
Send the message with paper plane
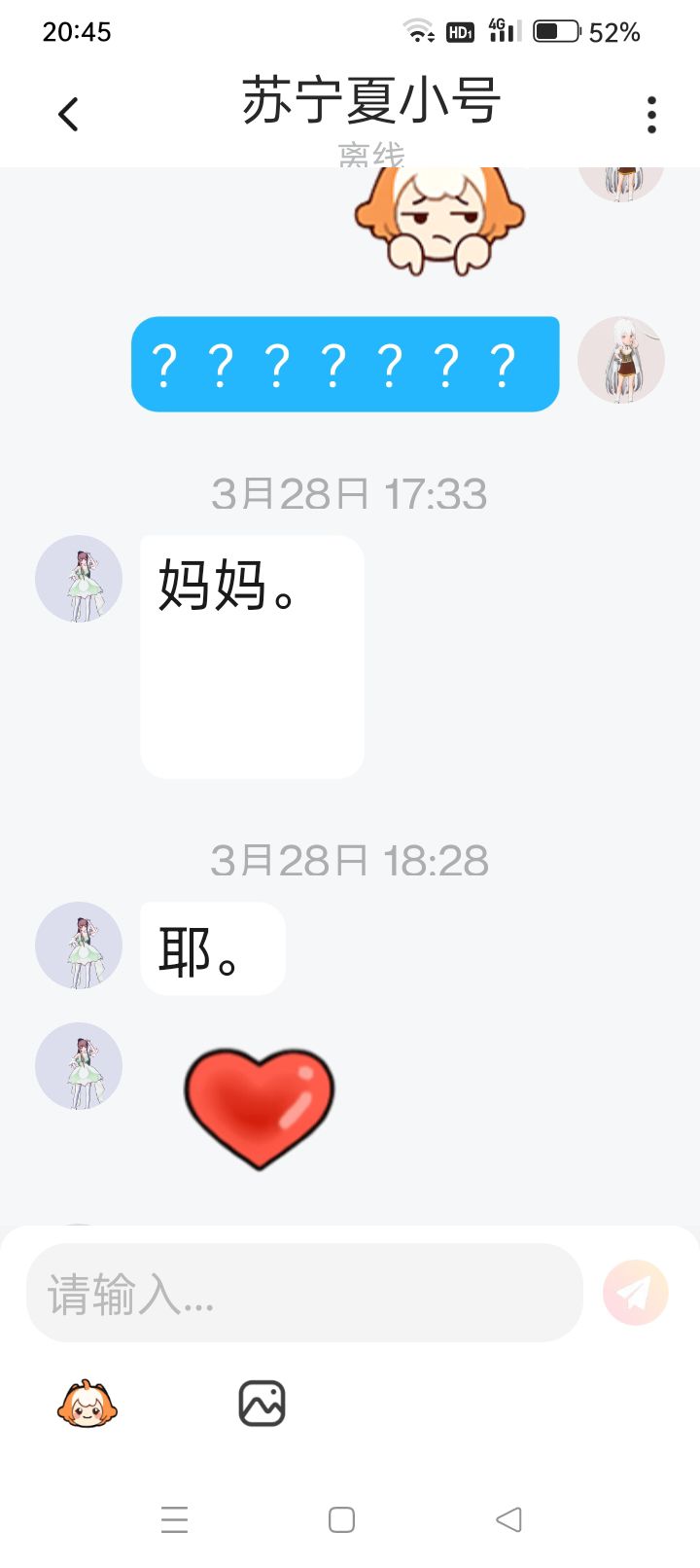636,1293
